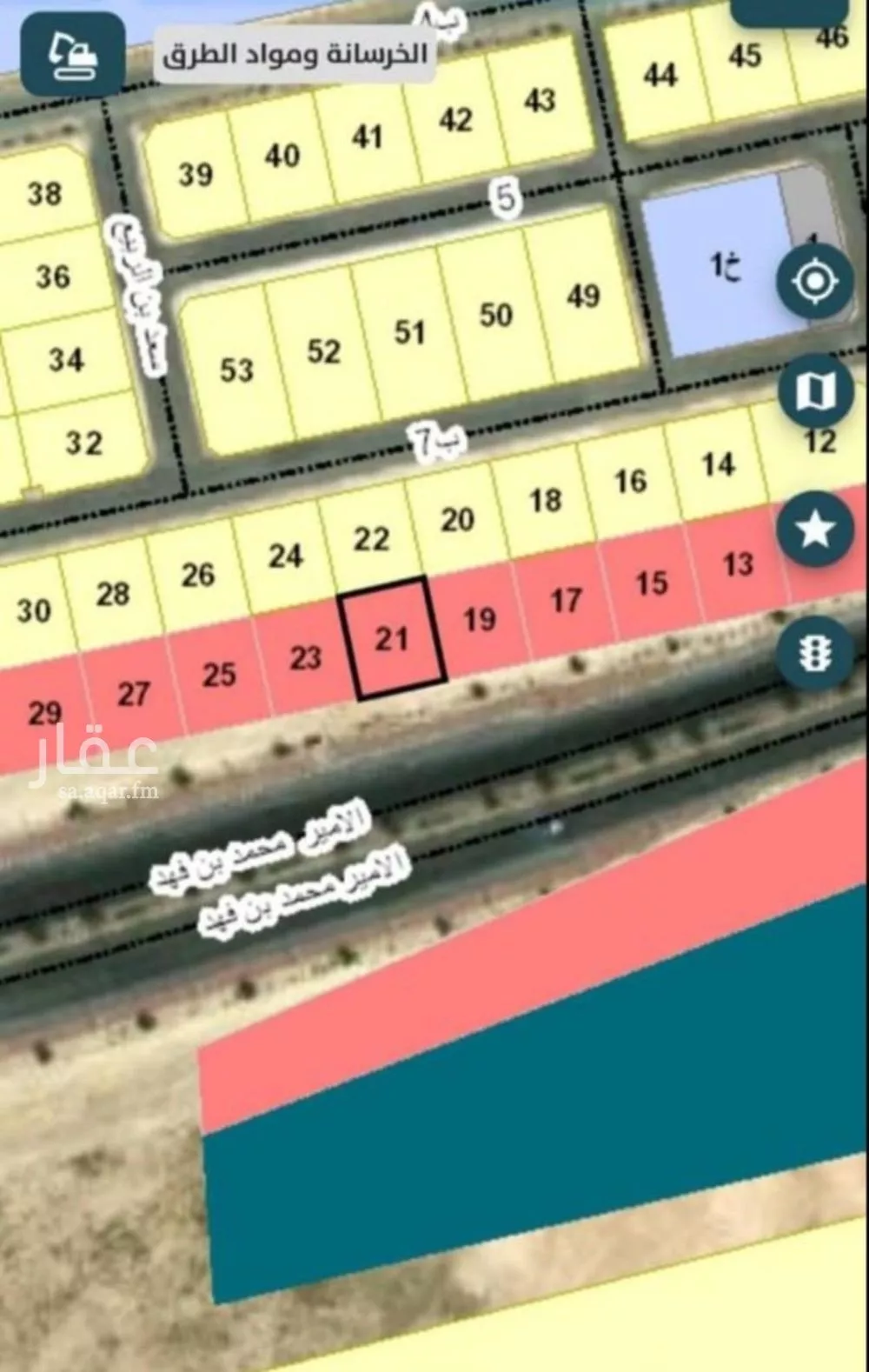Viewport: 869px width, 1372px height.
Task: Toggle the traffic light layer
Action: [814, 653]
